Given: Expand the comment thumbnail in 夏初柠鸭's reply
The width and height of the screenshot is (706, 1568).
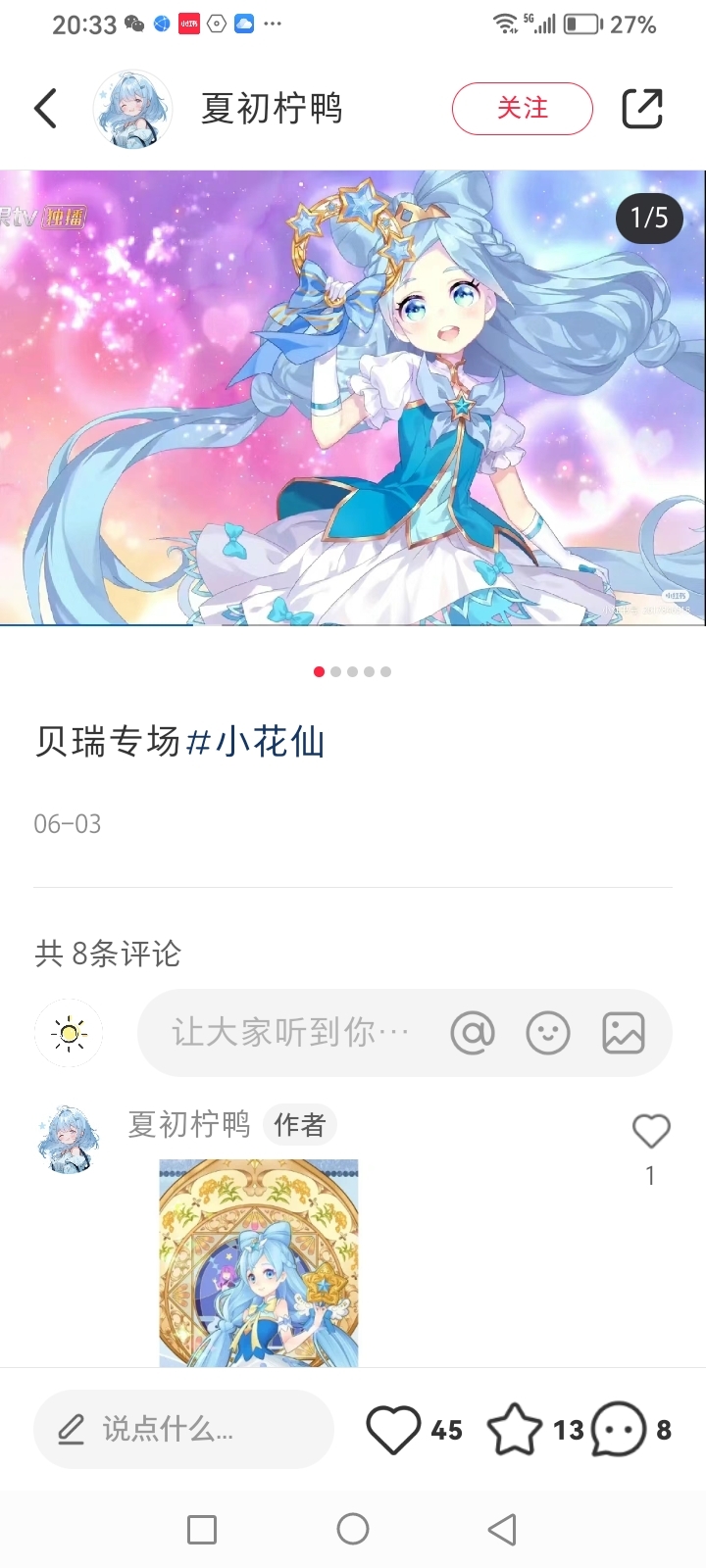Looking at the screenshot, I should [x=257, y=1262].
